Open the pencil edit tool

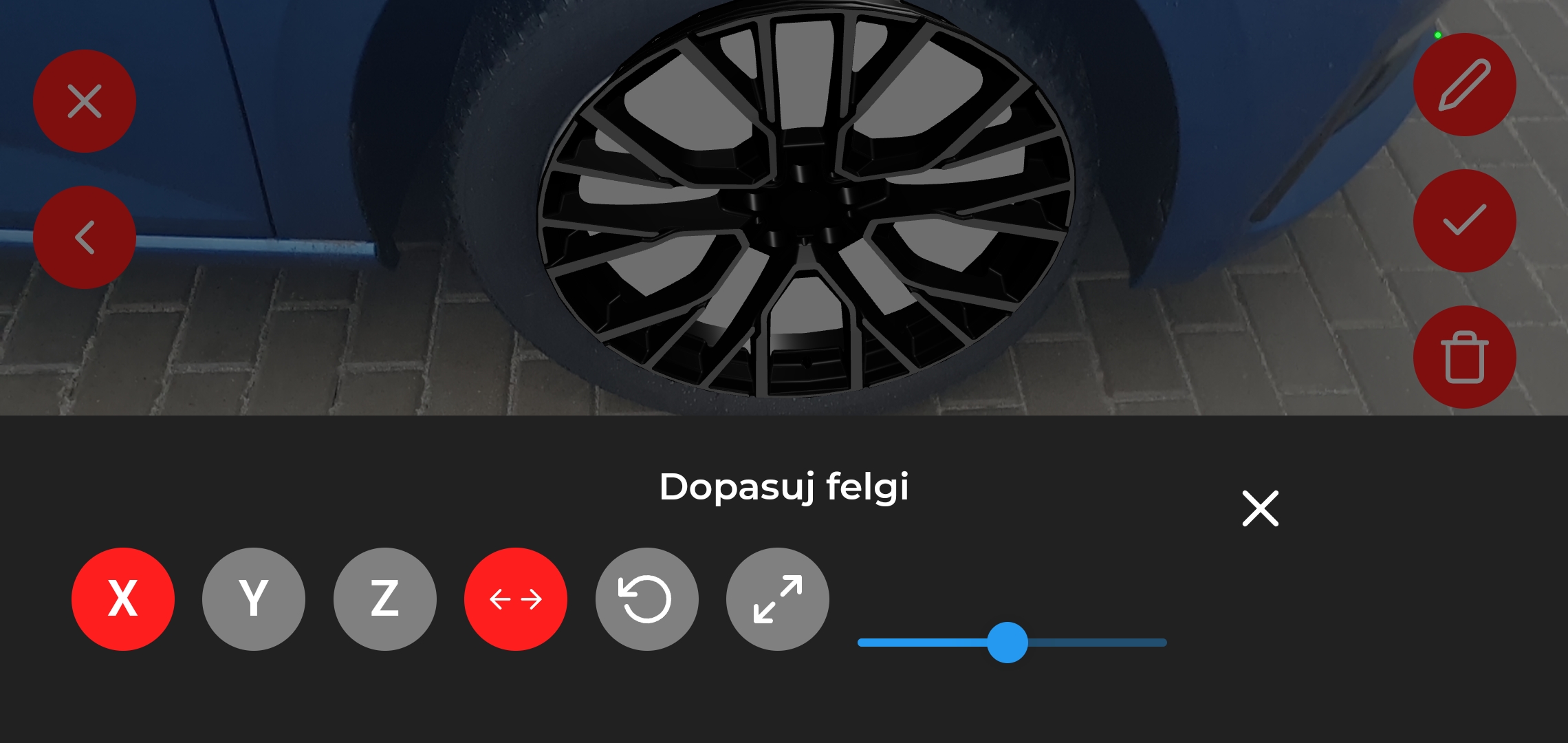pos(1464,85)
